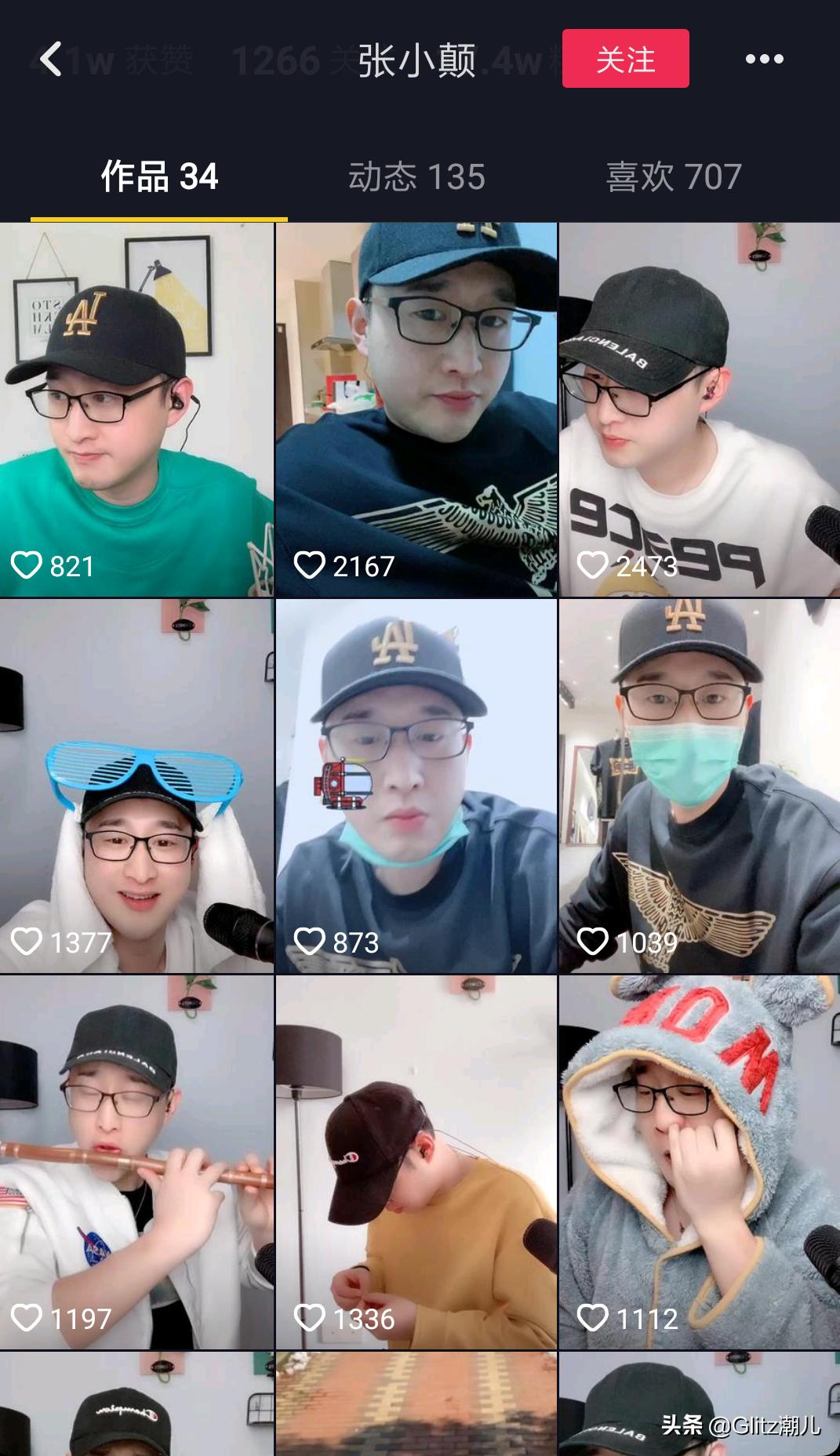
Task: Open the video with 2167 likes
Action: (416, 409)
